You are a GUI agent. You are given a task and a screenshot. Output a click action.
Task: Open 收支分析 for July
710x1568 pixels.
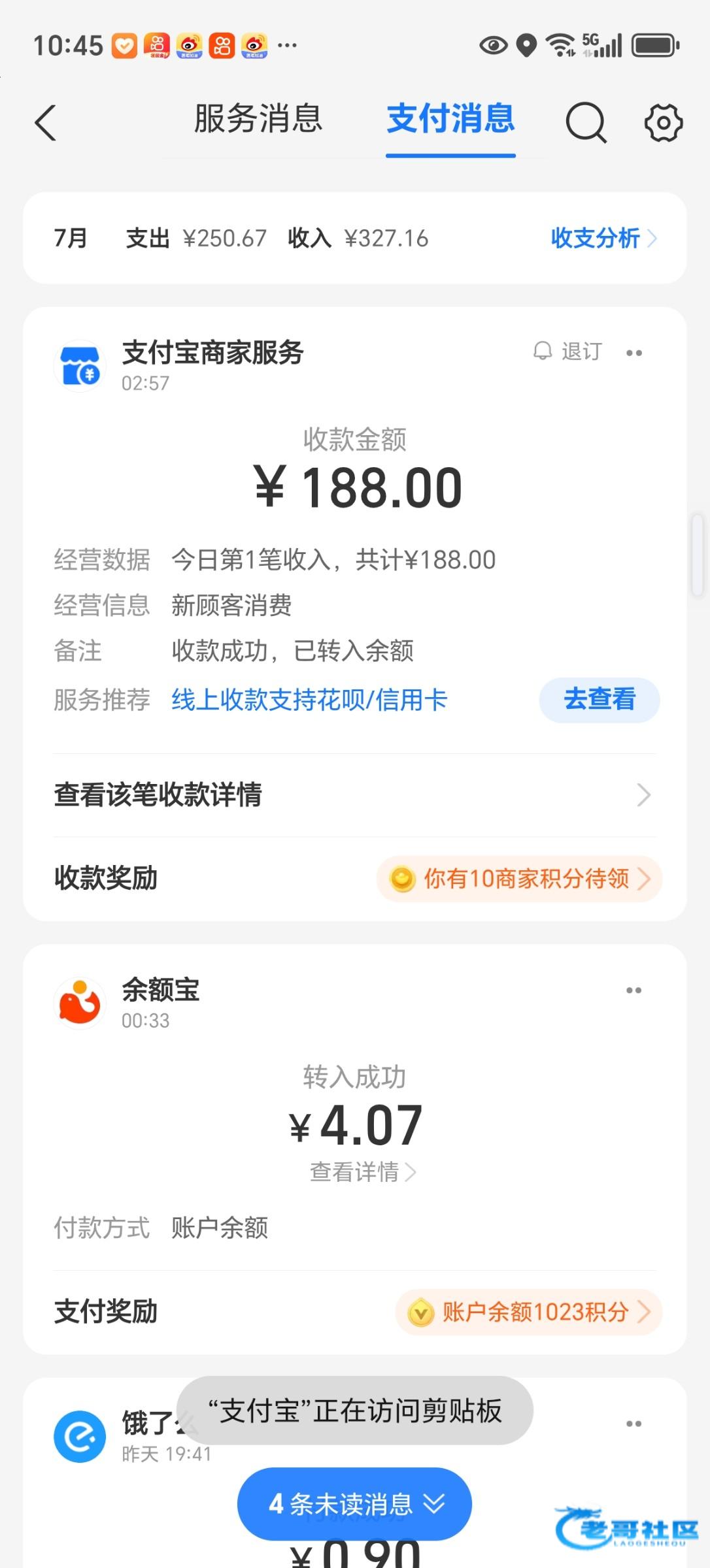(603, 238)
